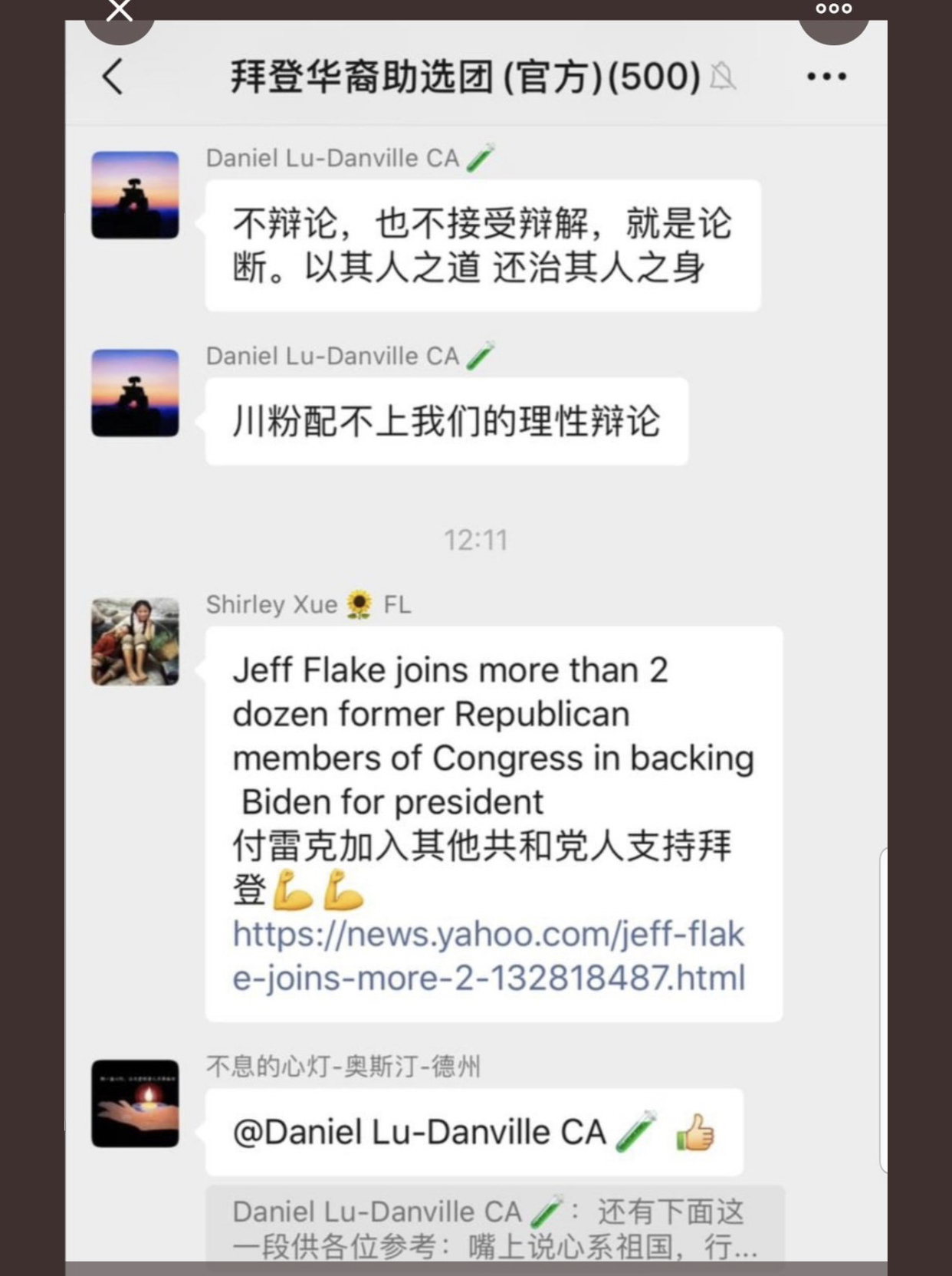This screenshot has height=1276, width=952.
Task: Close the image viewer
Action: click(120, 12)
